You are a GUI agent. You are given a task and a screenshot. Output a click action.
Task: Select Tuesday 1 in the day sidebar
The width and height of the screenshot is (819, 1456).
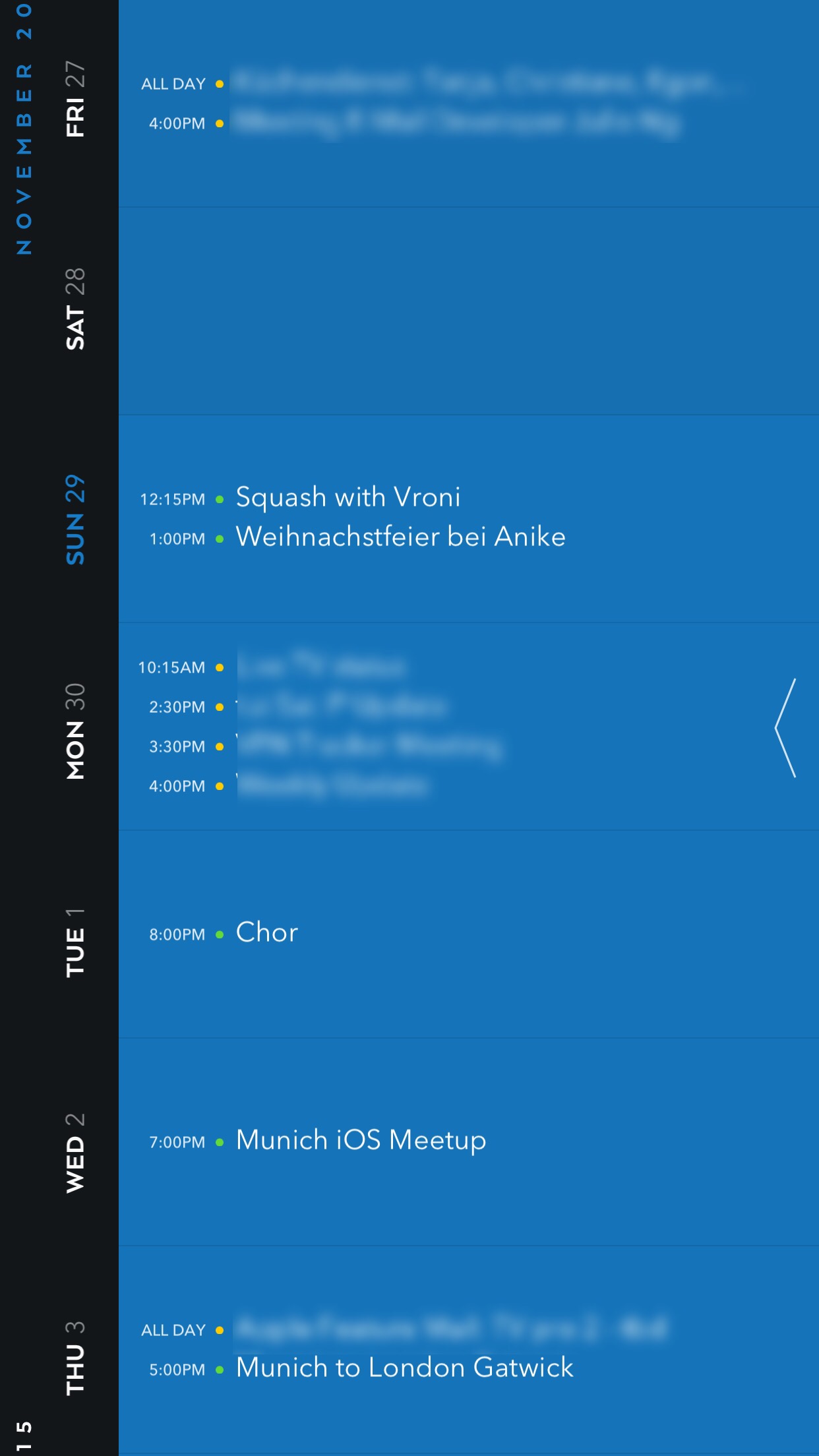pos(75,943)
